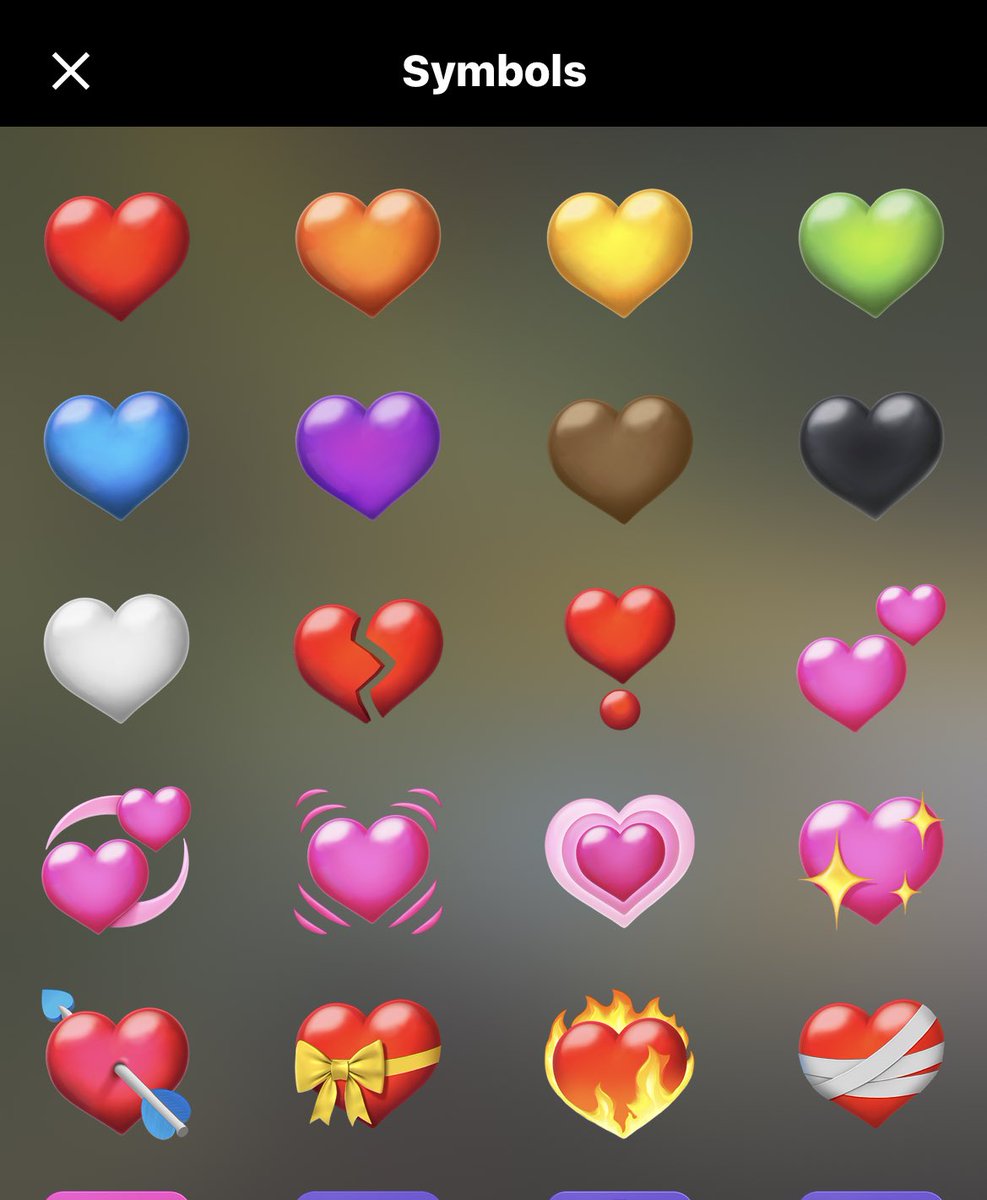
Task: Select the black heart emoji
Action: click(871, 455)
